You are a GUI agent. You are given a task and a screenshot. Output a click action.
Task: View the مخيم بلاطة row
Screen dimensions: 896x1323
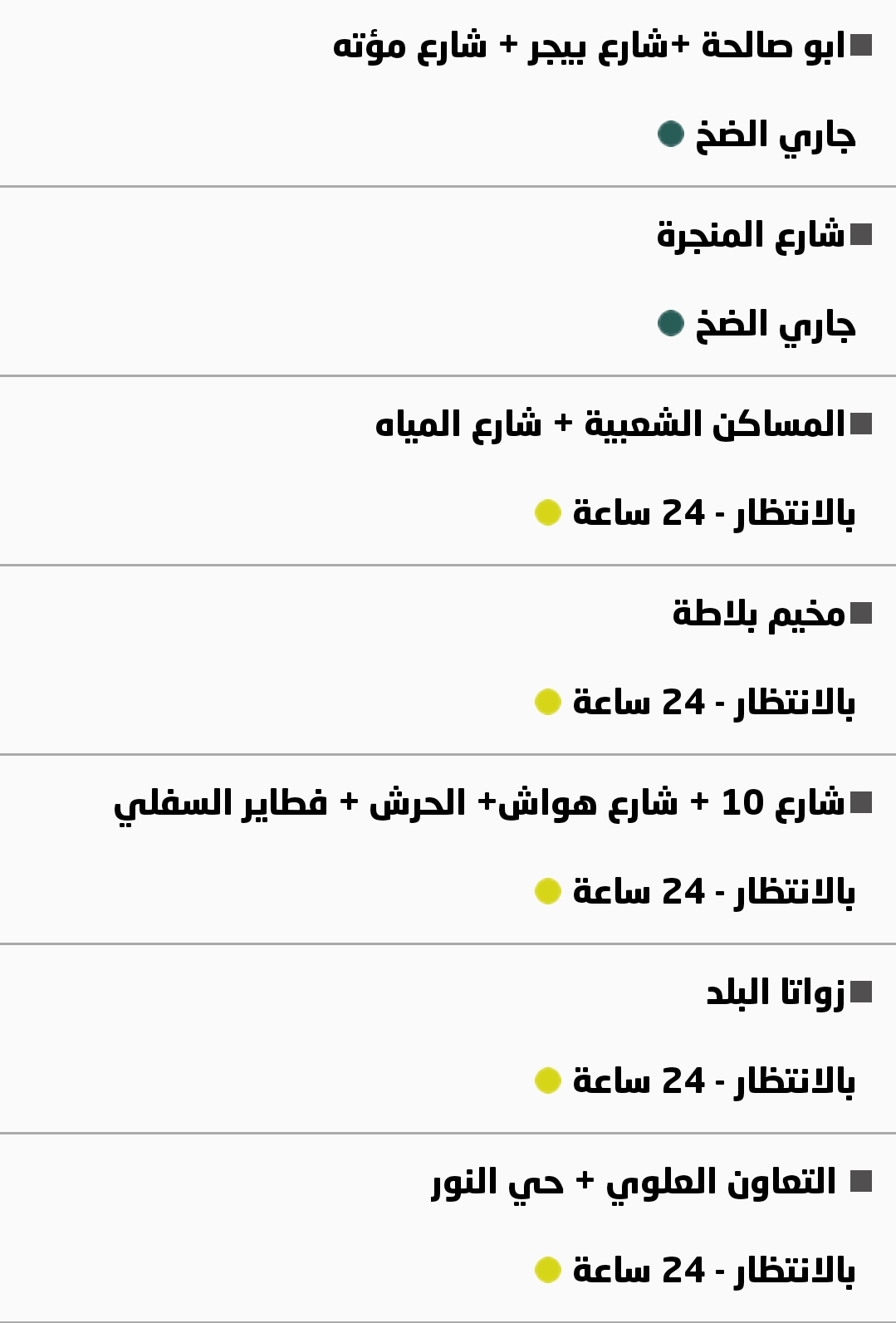click(757, 615)
